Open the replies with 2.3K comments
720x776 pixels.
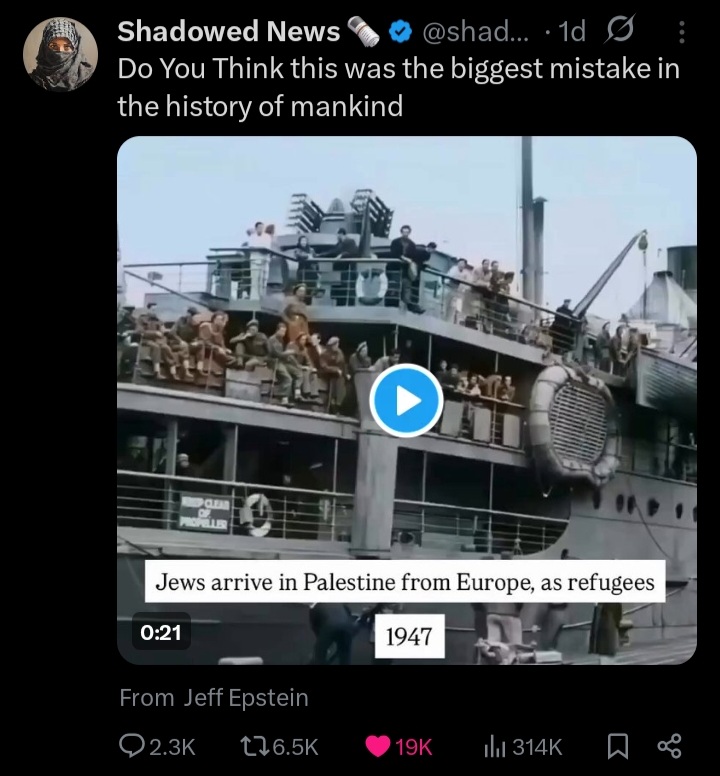pos(155,746)
